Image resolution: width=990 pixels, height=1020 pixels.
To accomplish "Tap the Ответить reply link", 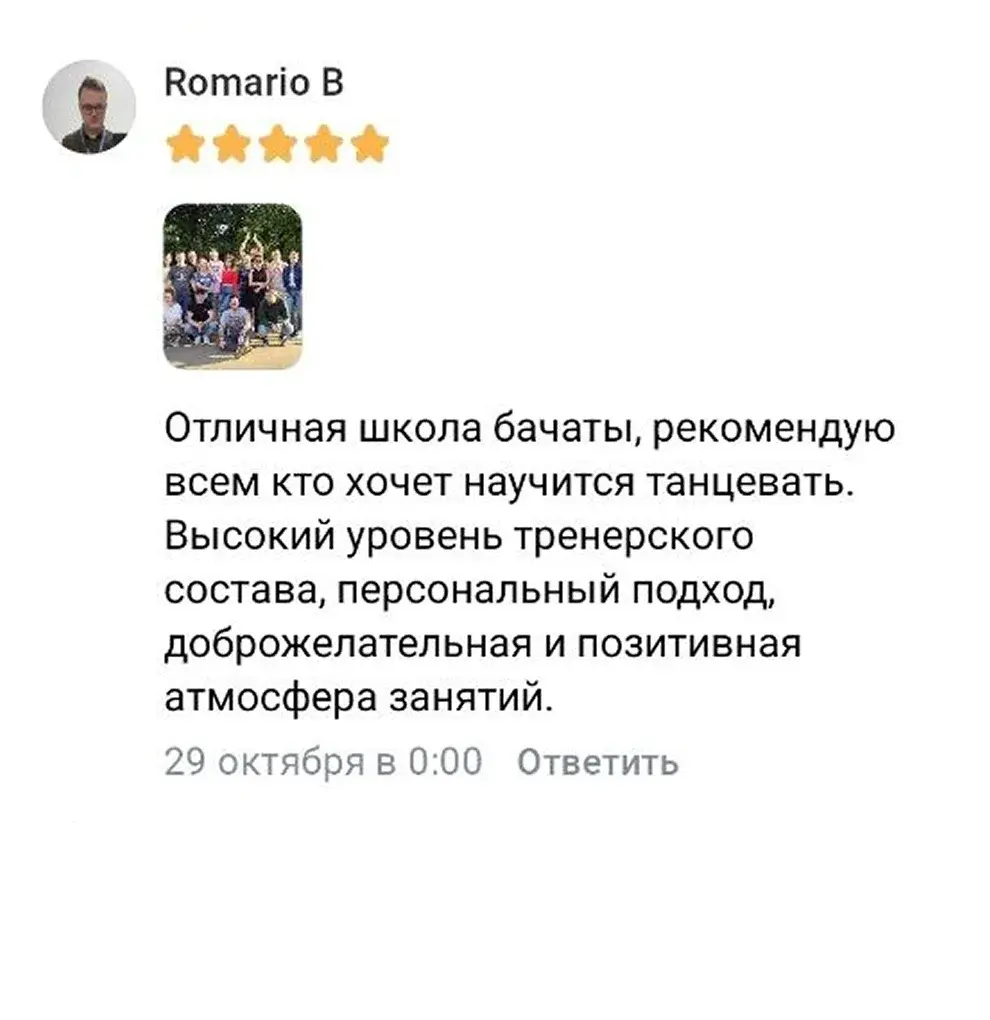I will click(598, 763).
